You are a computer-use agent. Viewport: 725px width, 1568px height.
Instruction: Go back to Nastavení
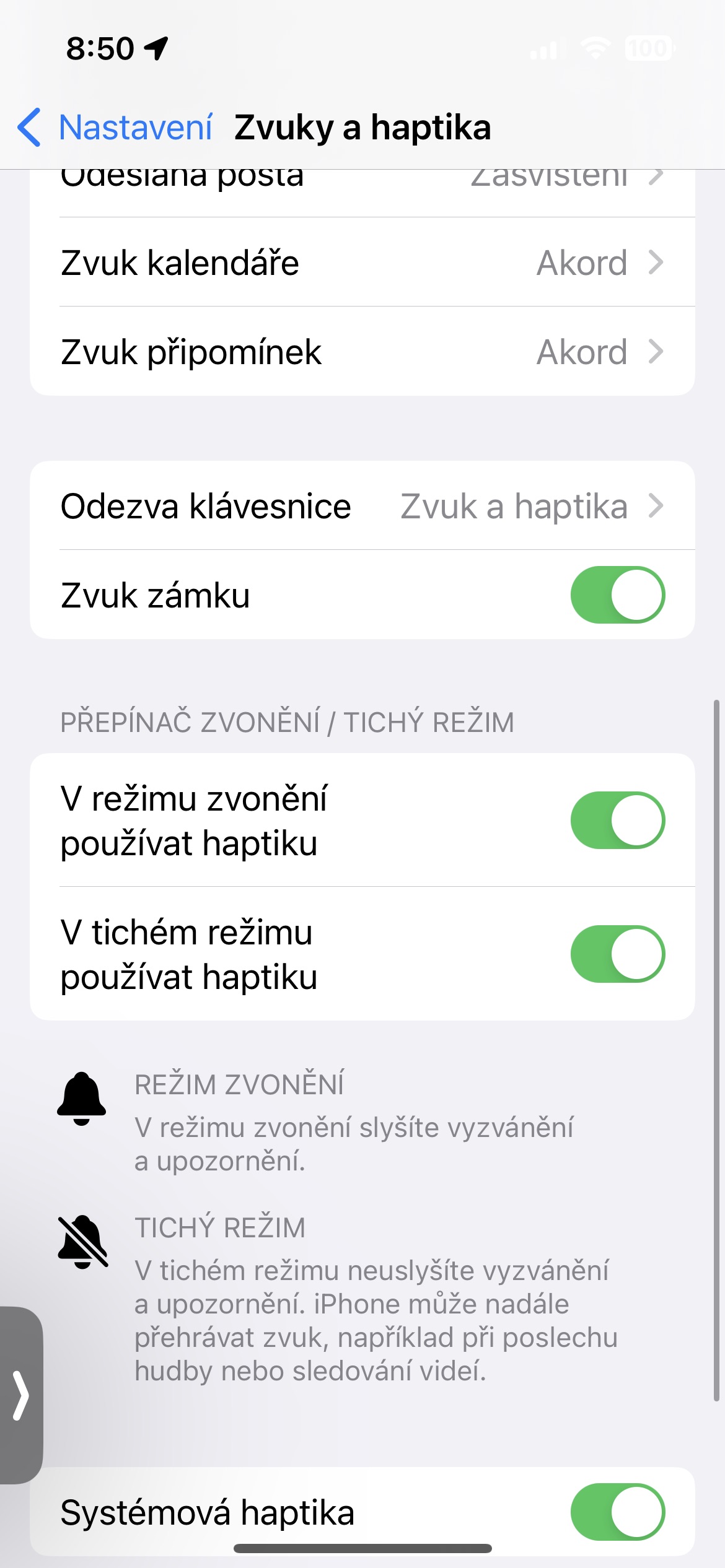(115, 128)
